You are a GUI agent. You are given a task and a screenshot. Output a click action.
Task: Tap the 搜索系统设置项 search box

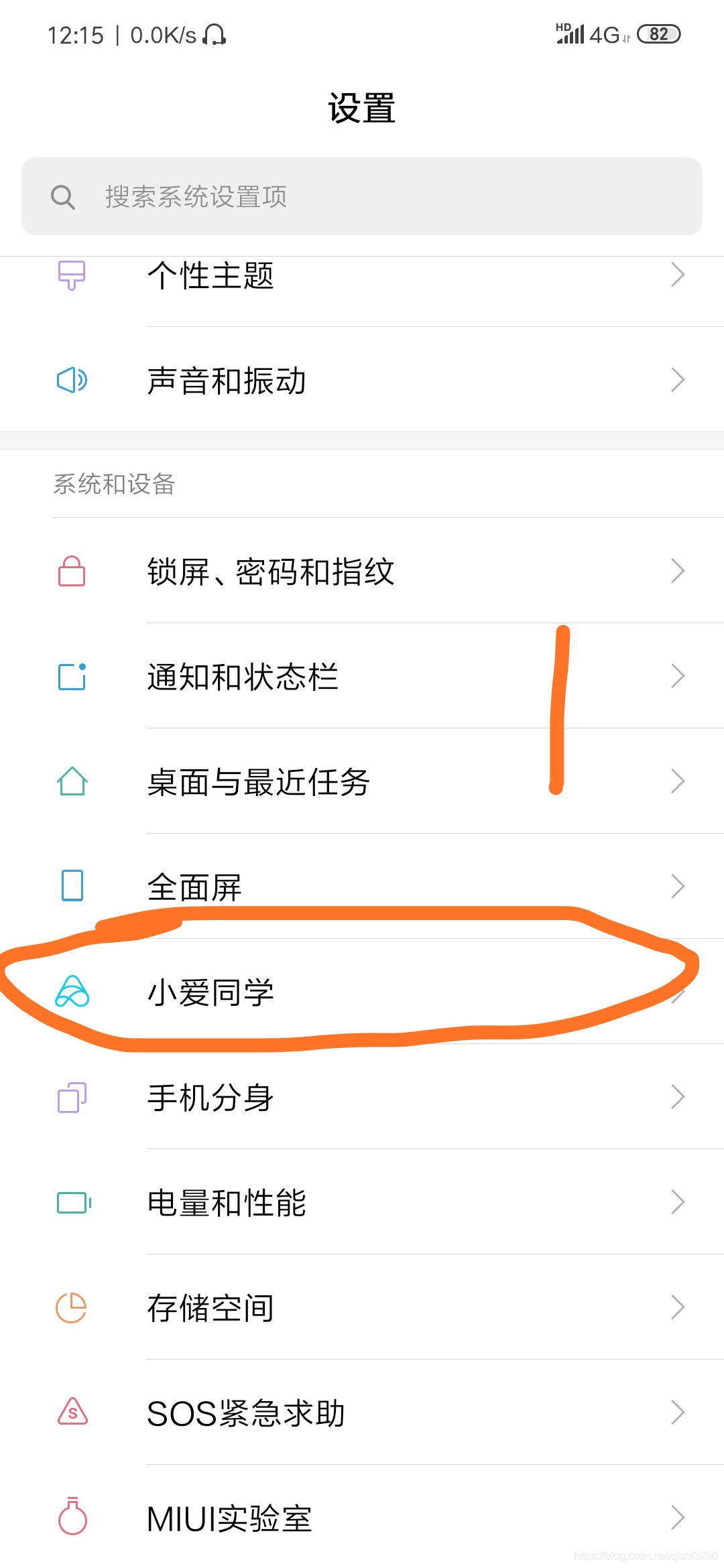pos(362,196)
